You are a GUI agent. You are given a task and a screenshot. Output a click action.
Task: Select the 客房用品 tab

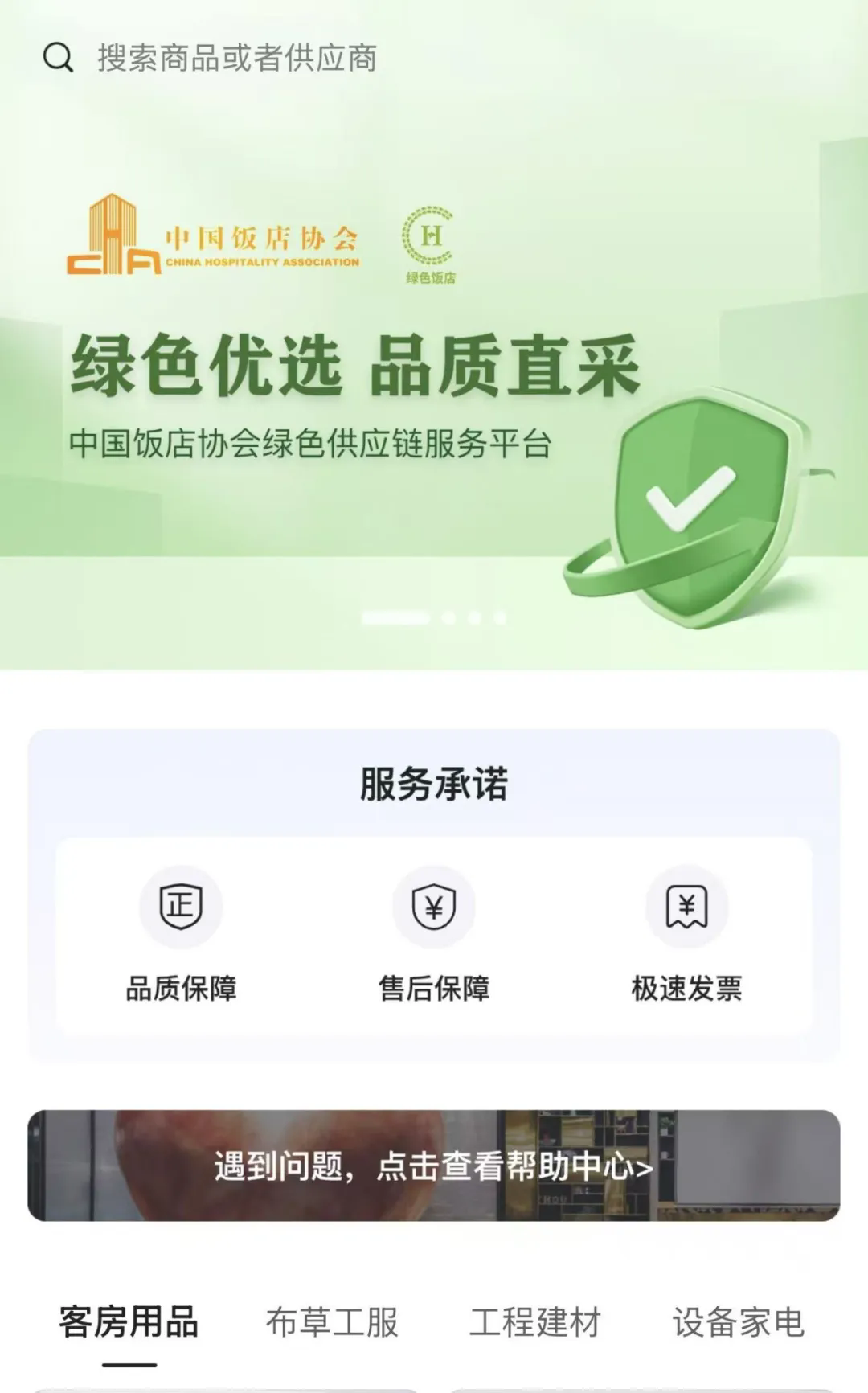click(x=129, y=1322)
